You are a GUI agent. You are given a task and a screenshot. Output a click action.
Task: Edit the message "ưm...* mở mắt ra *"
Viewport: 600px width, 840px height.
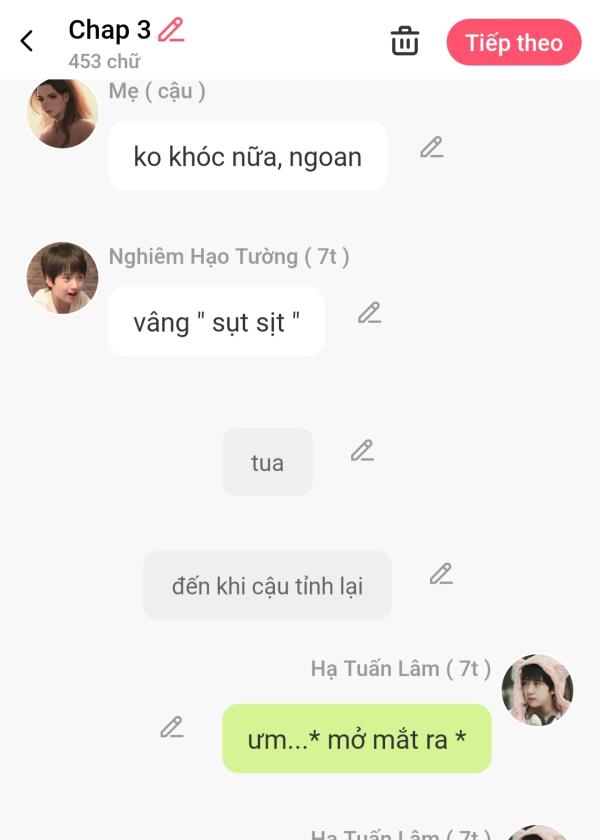coord(172,727)
